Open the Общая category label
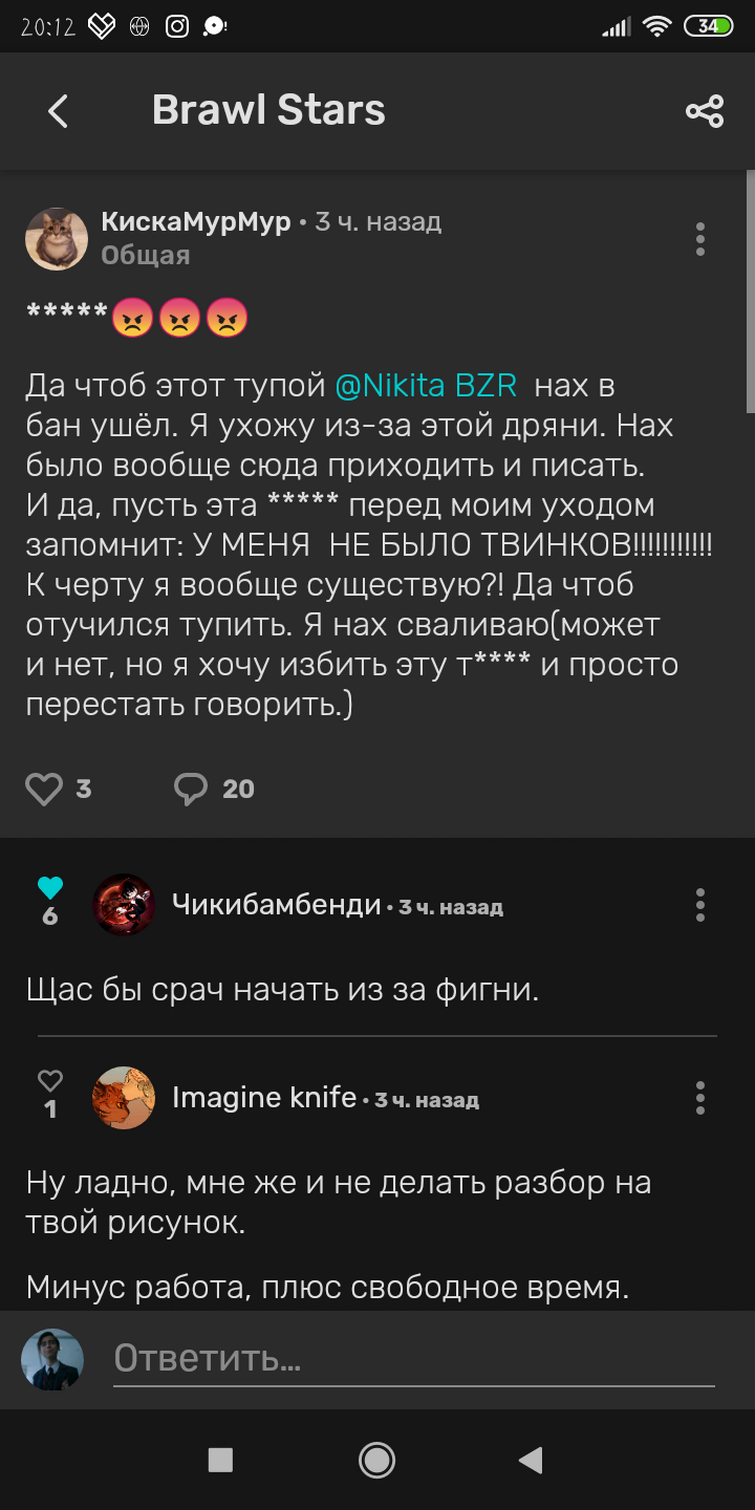Screen dimensions: 755x1510 tap(145, 255)
